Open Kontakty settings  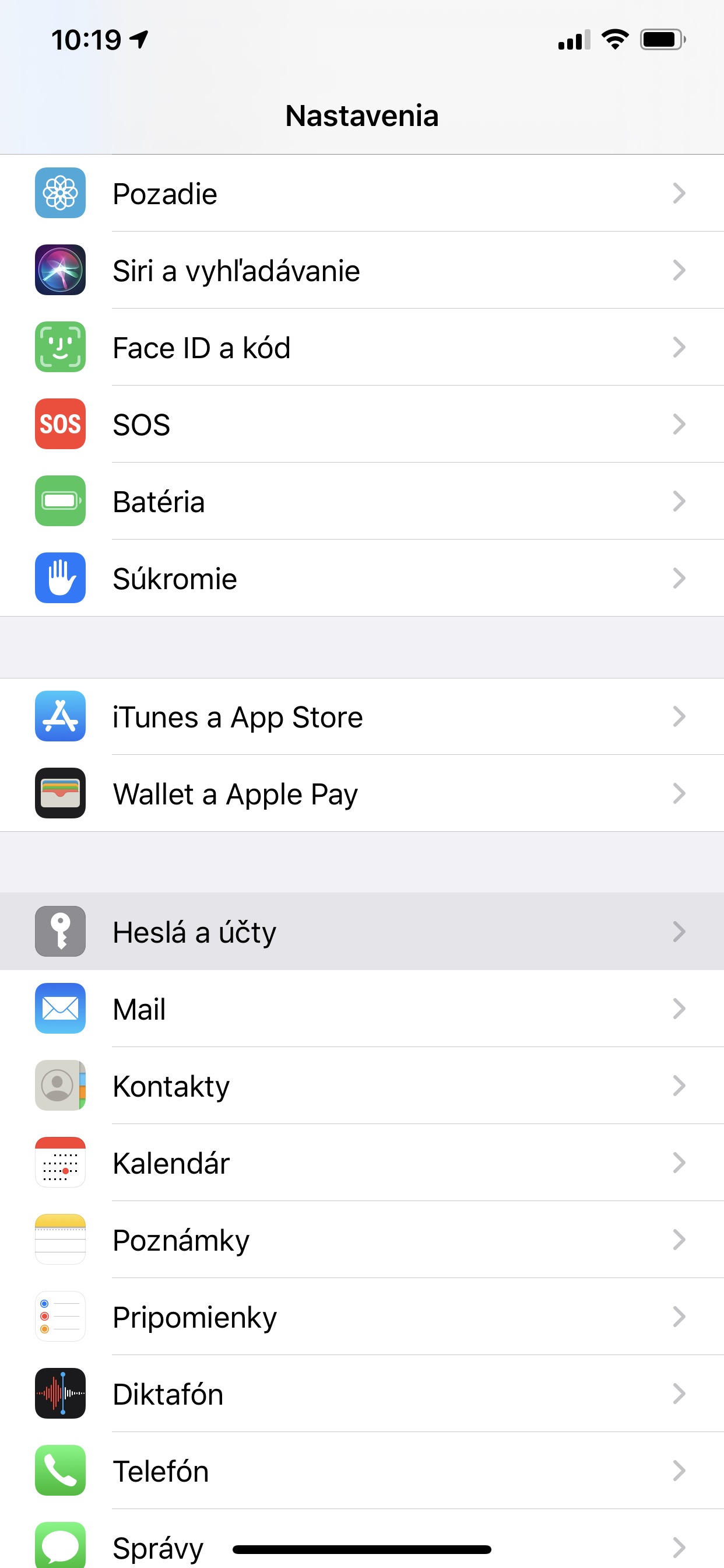click(x=362, y=1086)
